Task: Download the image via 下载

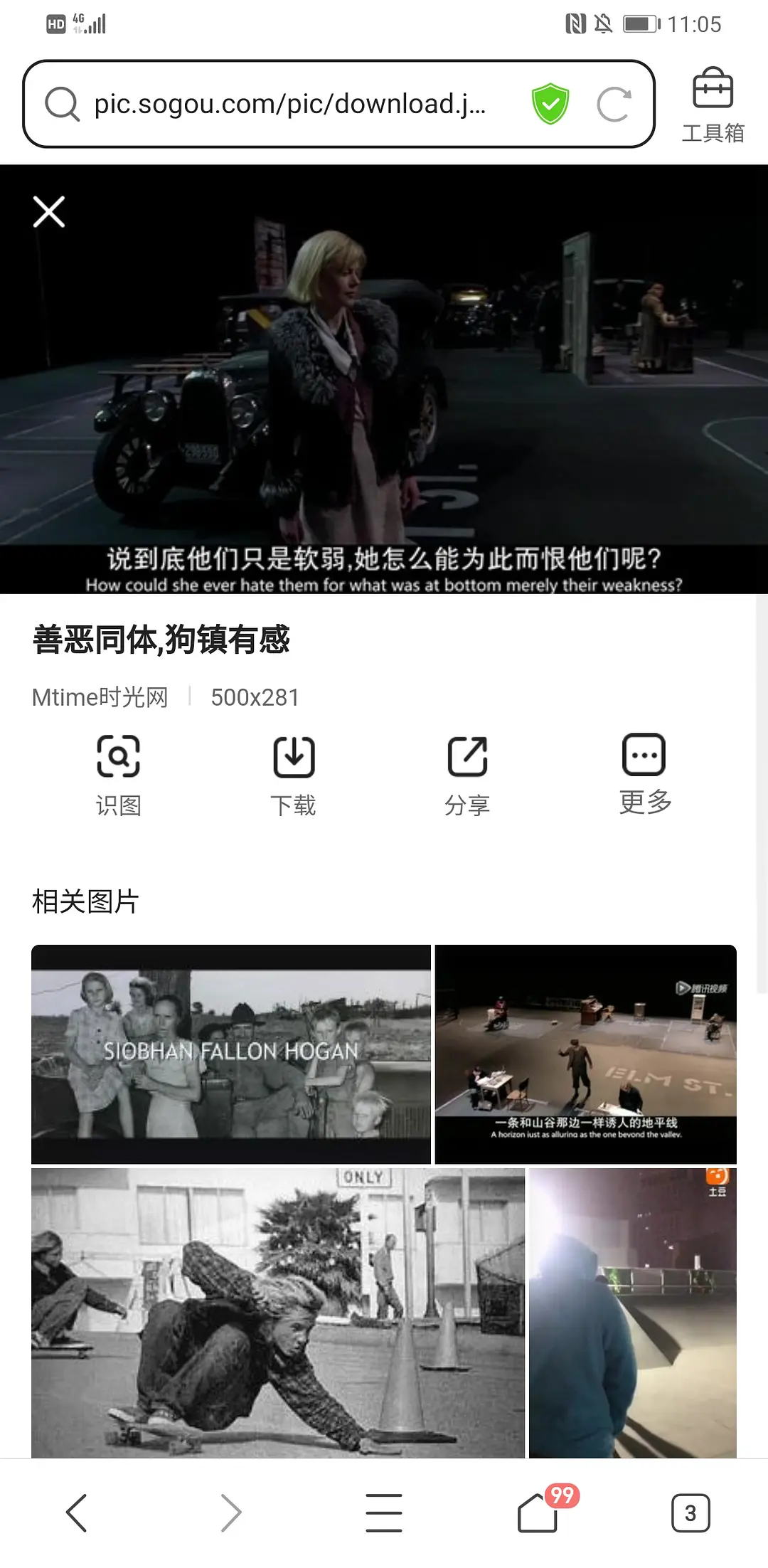Action: coord(293,775)
